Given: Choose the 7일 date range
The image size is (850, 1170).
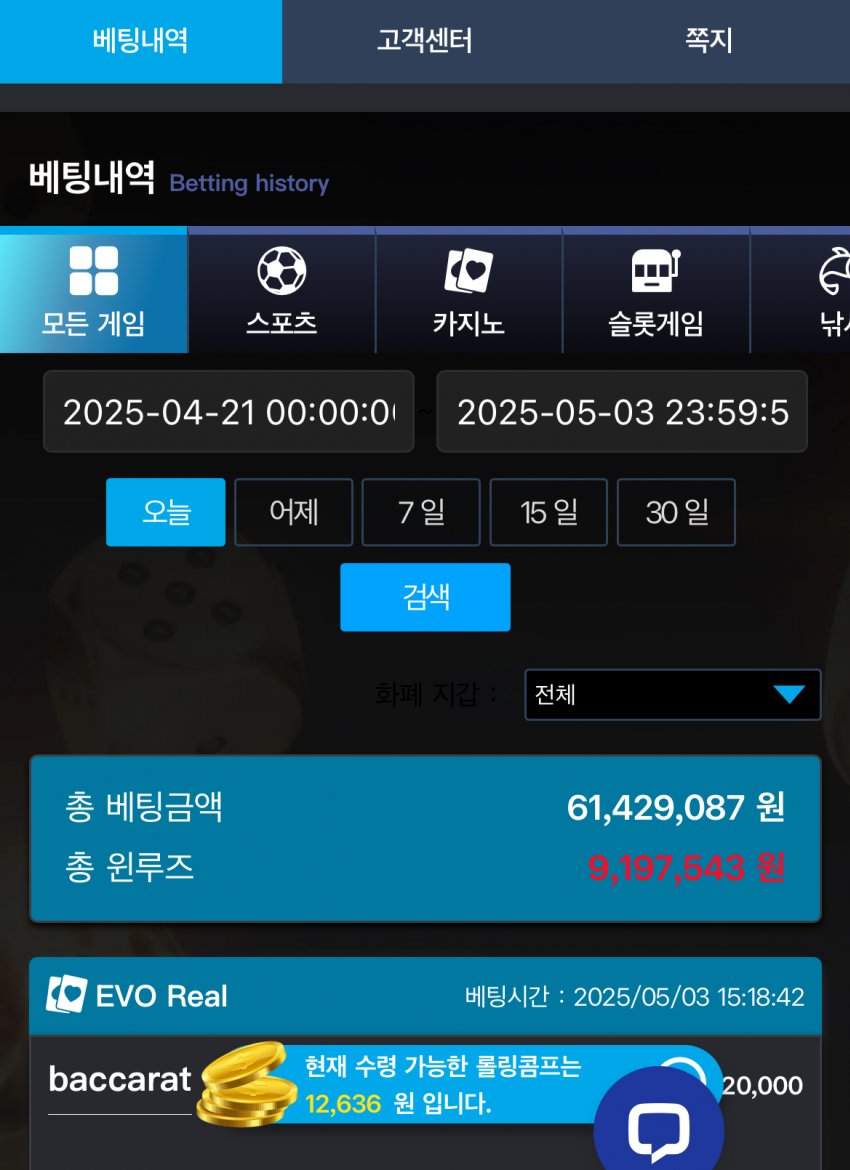Looking at the screenshot, I should pos(421,512).
